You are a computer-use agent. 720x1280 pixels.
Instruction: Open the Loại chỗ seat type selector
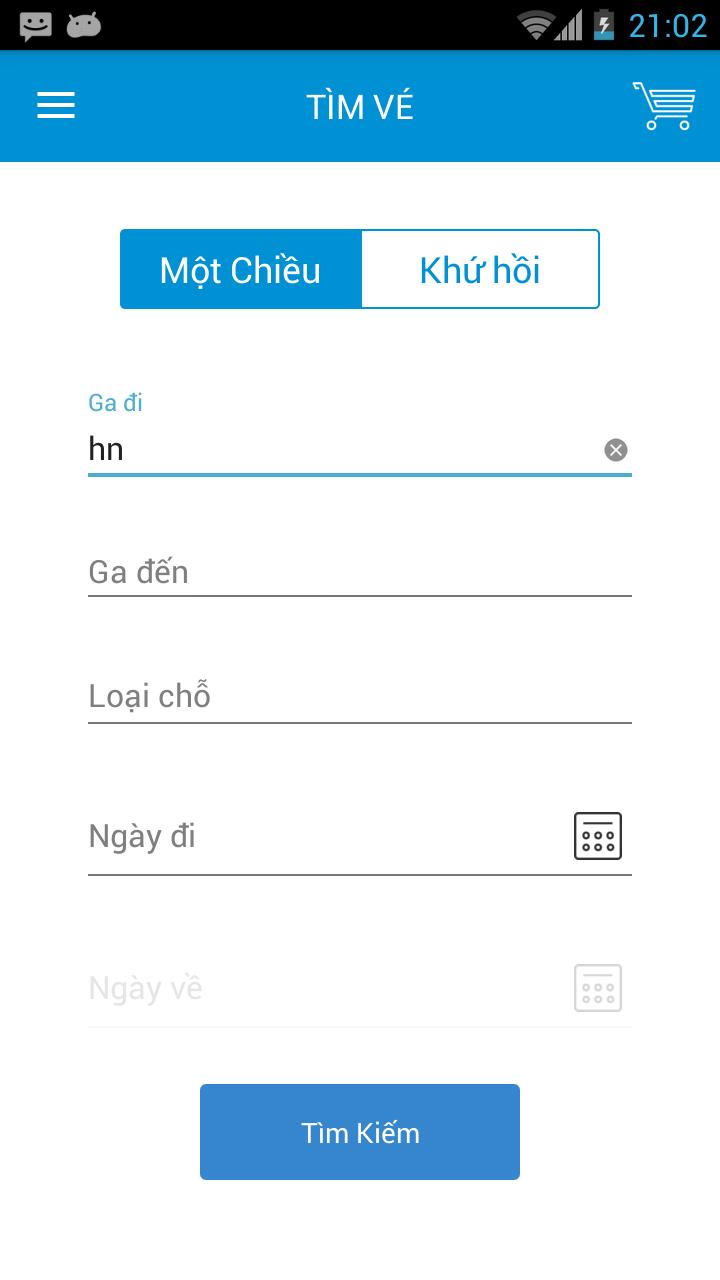tap(300, 695)
